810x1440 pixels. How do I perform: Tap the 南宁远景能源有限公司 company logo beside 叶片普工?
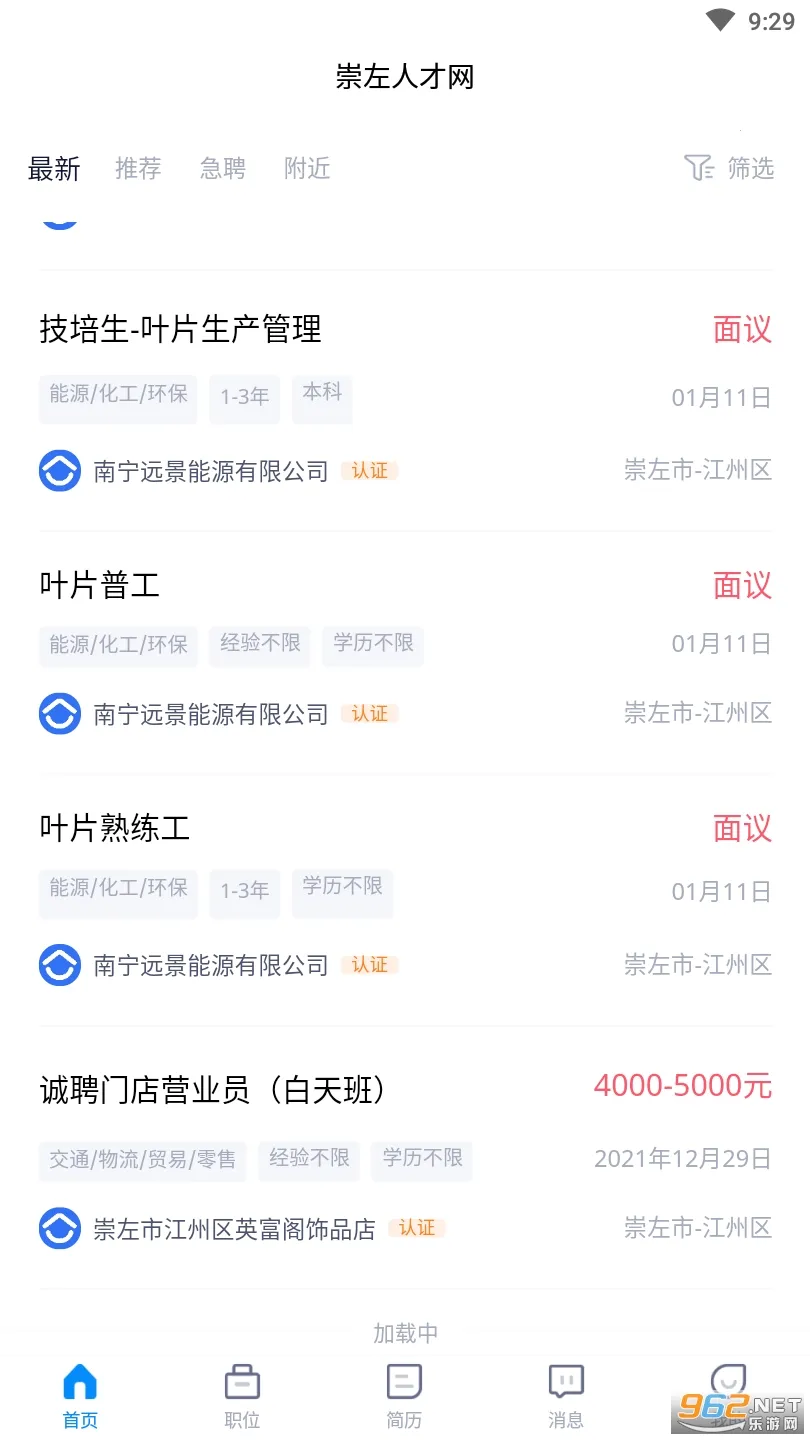point(60,713)
